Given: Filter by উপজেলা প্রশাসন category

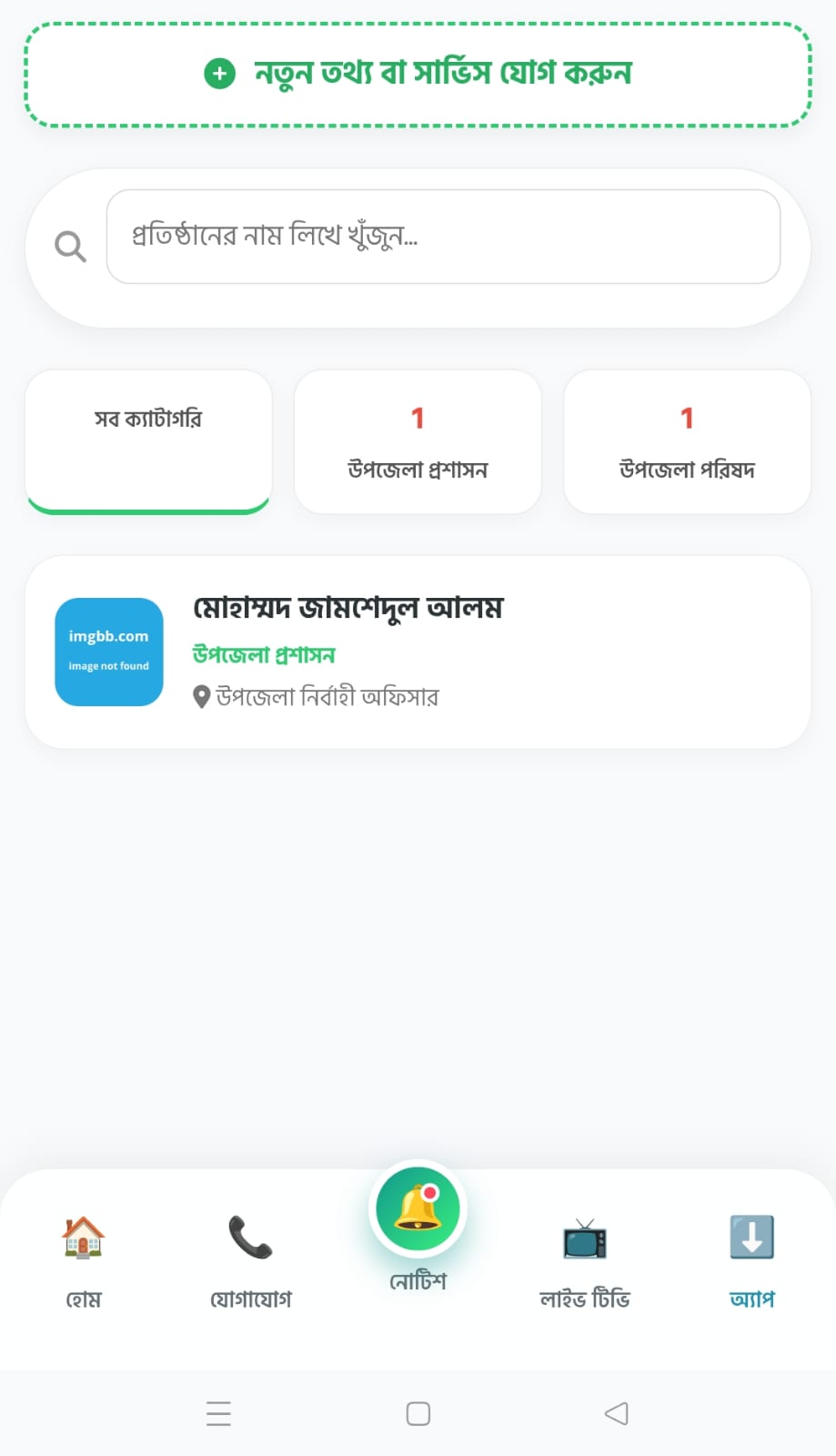Looking at the screenshot, I should click(x=418, y=441).
